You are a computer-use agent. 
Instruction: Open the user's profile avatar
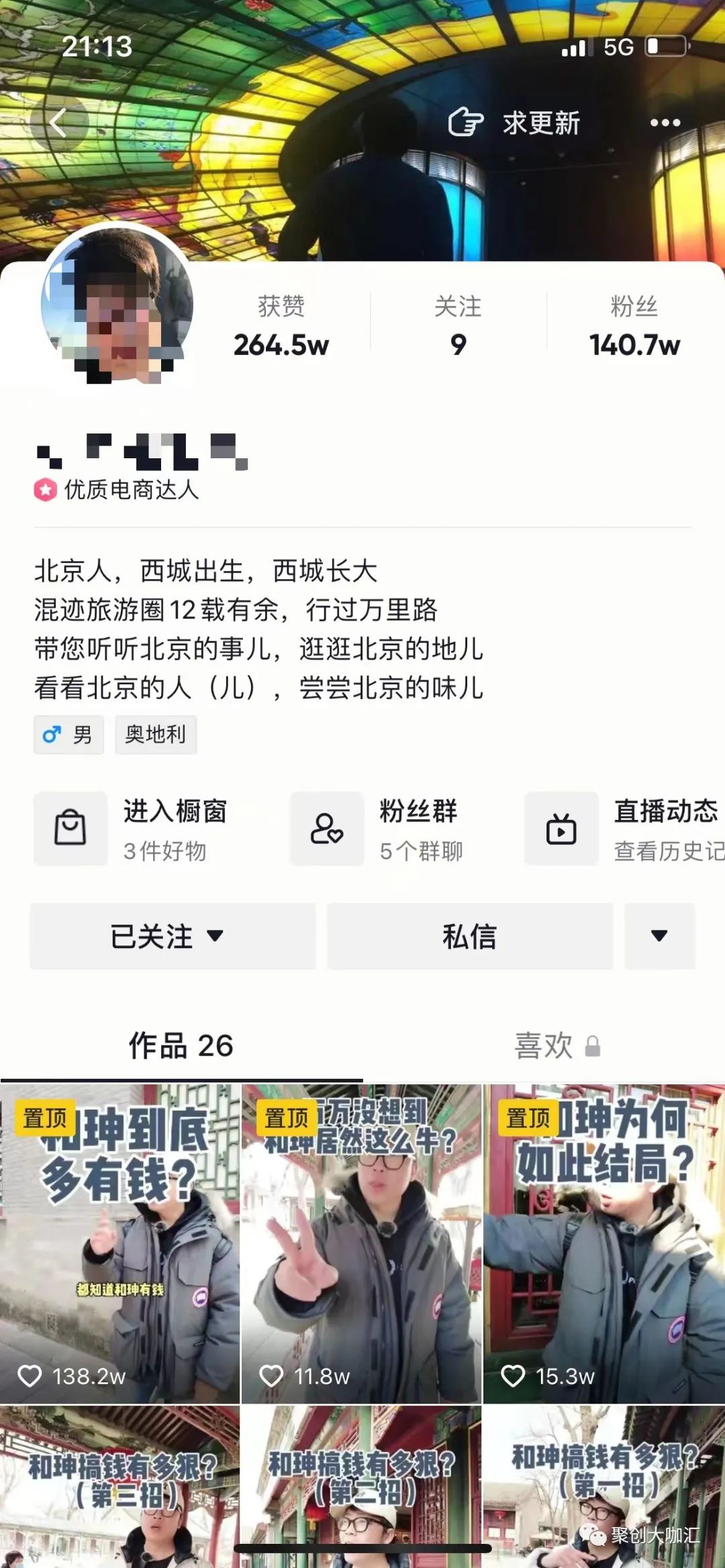(x=117, y=305)
